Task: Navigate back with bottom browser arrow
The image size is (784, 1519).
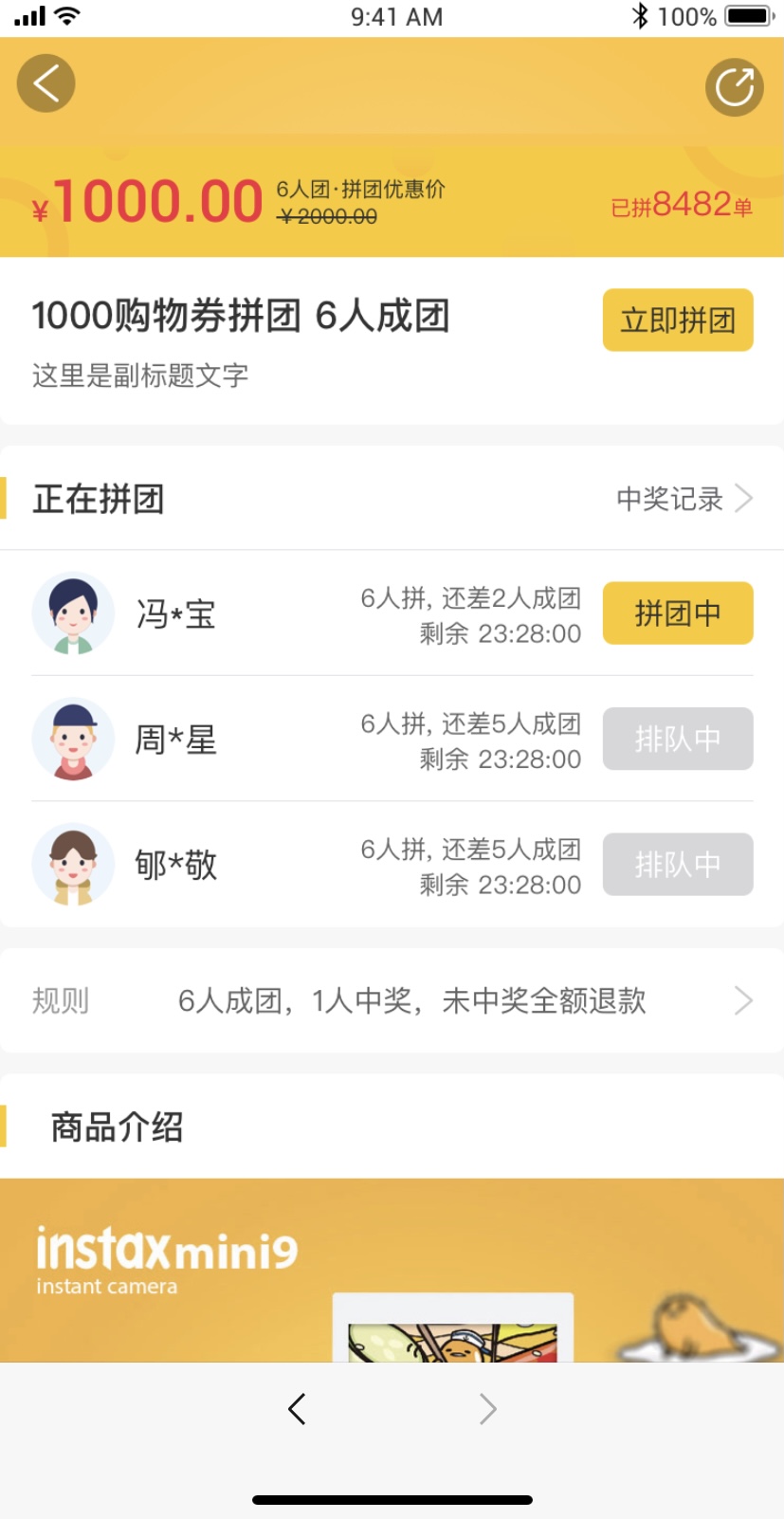Action: [297, 1409]
